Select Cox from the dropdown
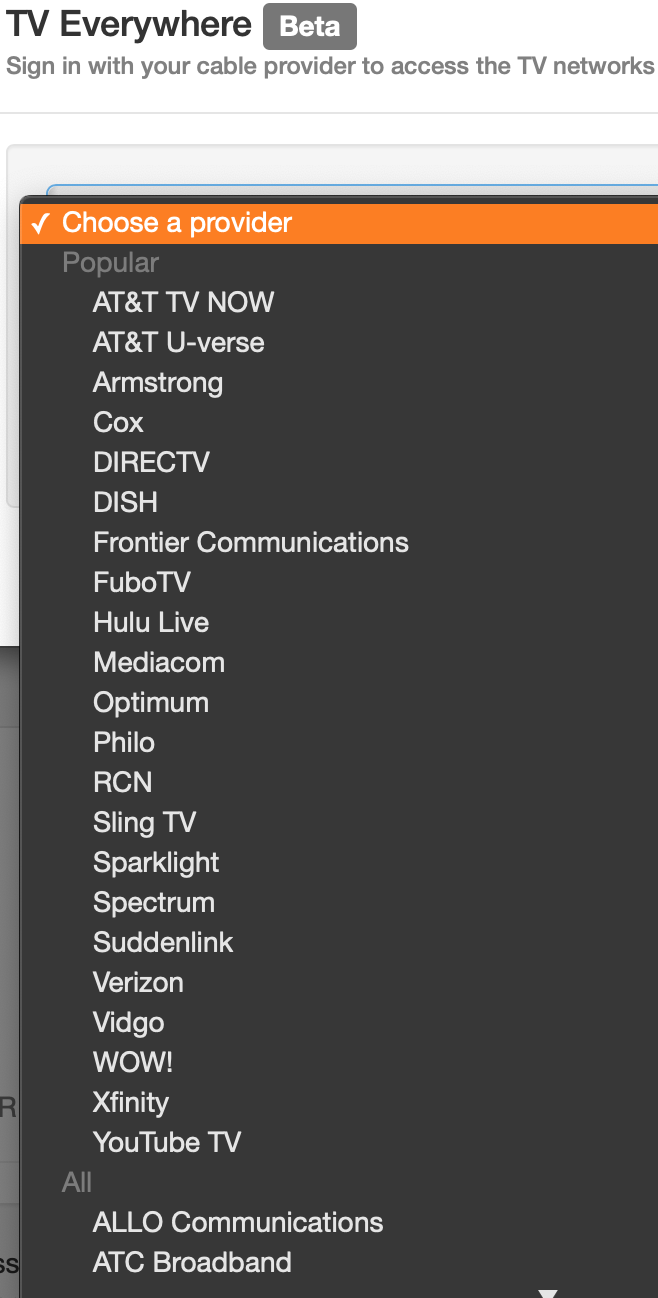This screenshot has width=658, height=1298. tap(119, 422)
